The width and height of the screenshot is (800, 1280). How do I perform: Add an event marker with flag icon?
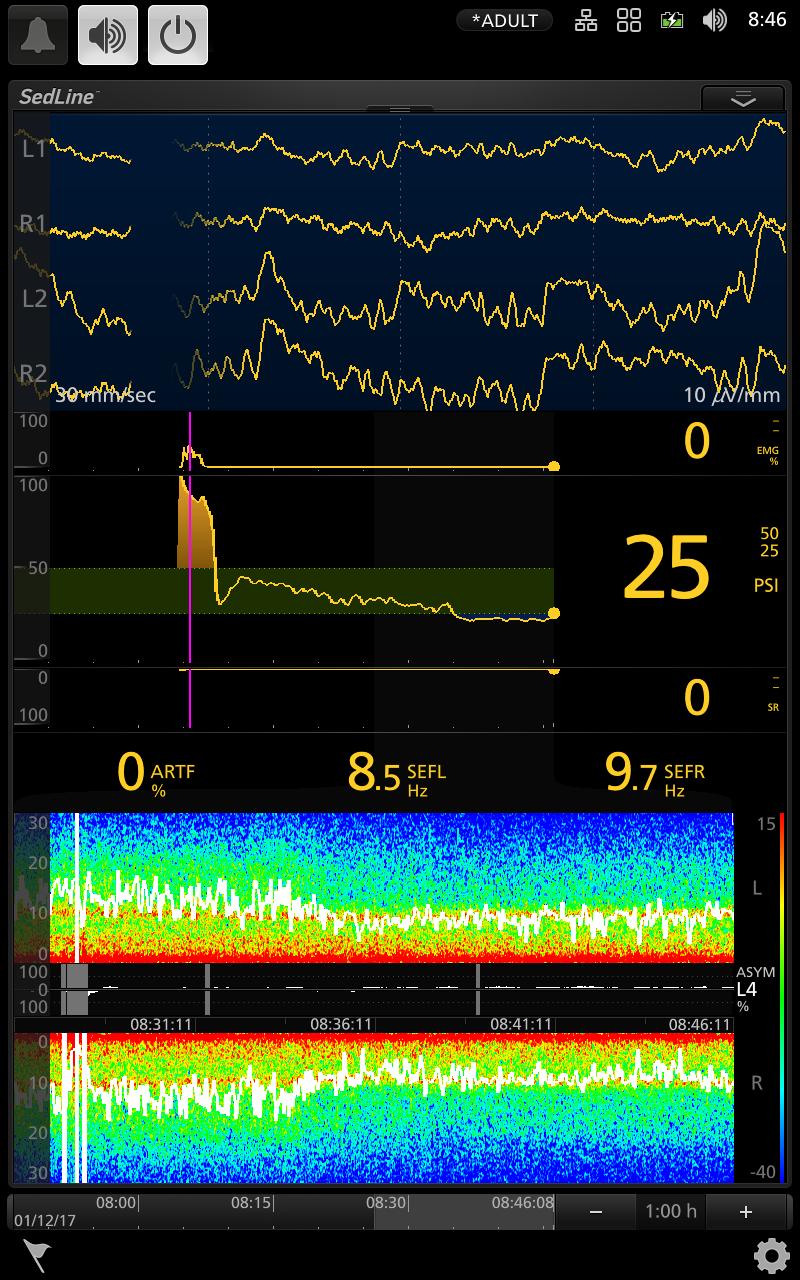(36, 1255)
